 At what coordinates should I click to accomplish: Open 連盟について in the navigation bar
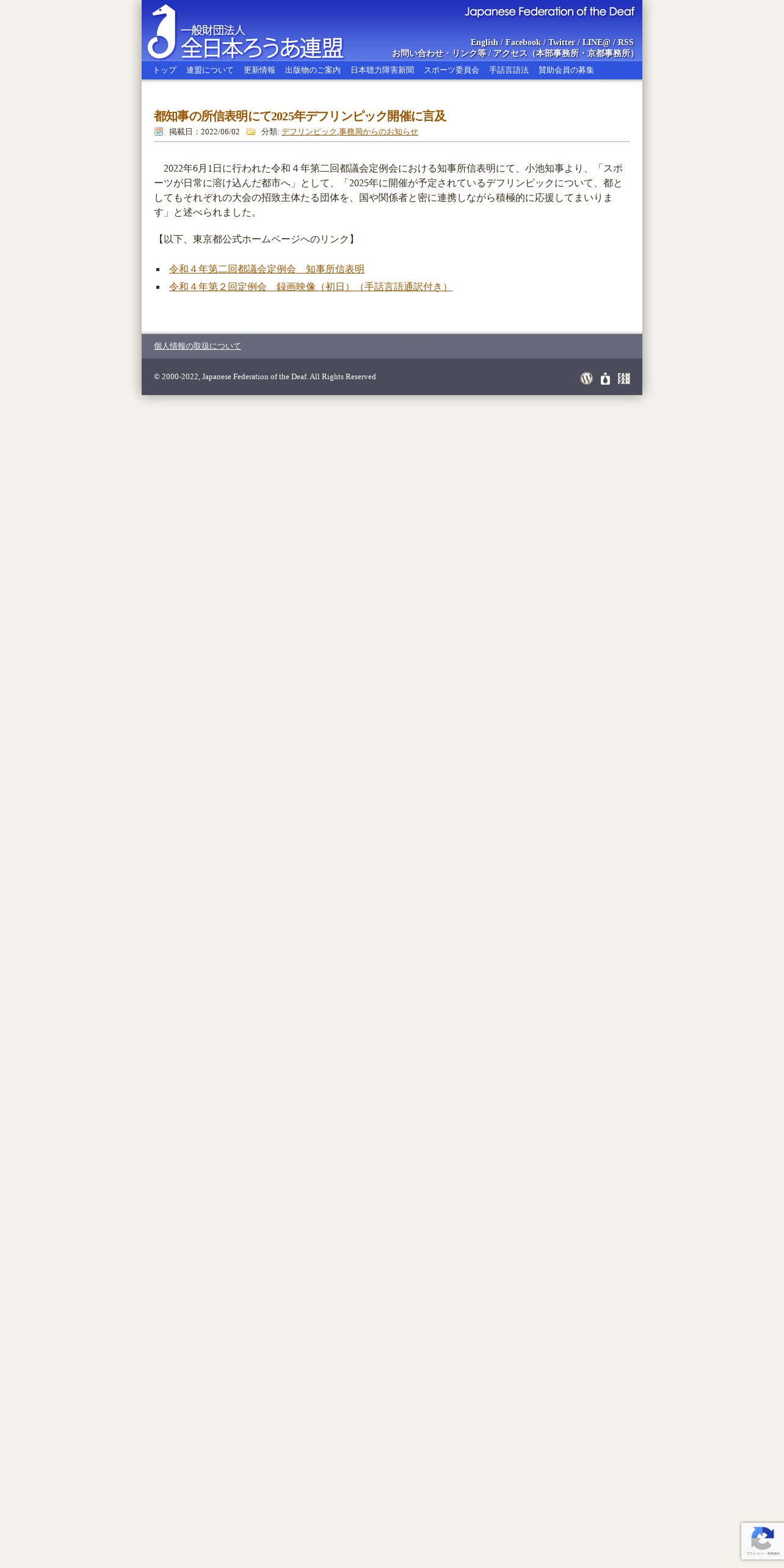coord(209,70)
